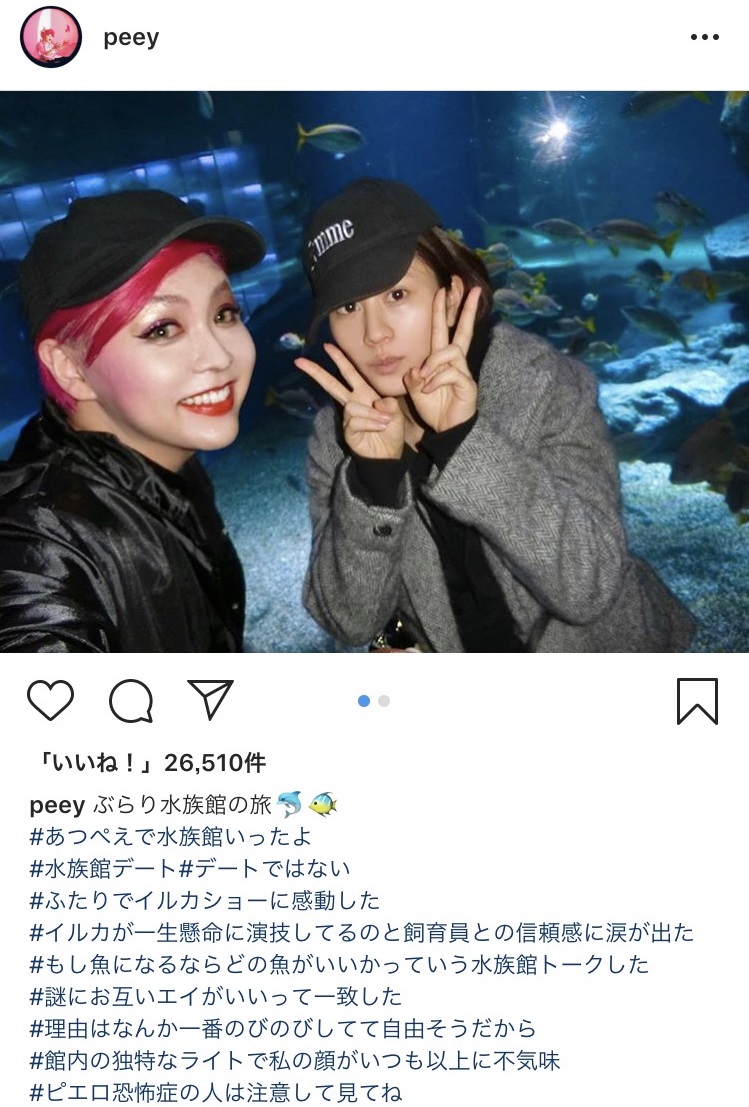749x1107 pixels.
Task: Open the hashtag #ふたりでイルカショーに感動した
Action: pos(205,901)
